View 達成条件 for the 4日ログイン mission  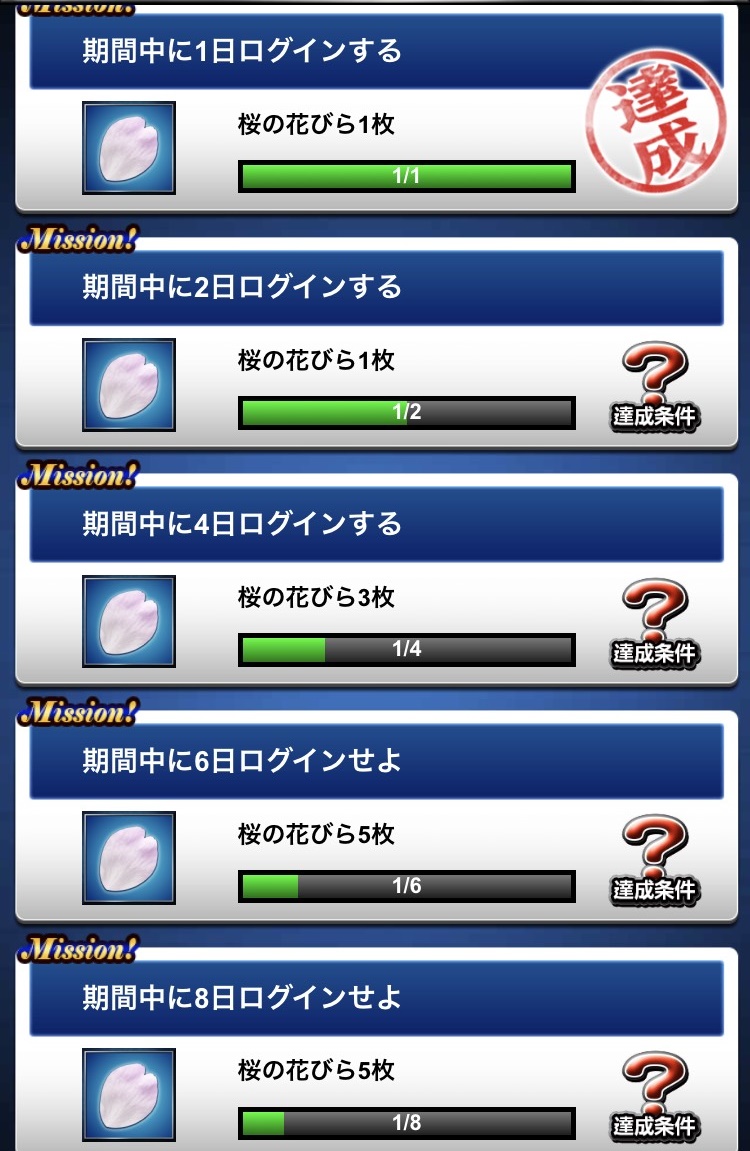[654, 624]
